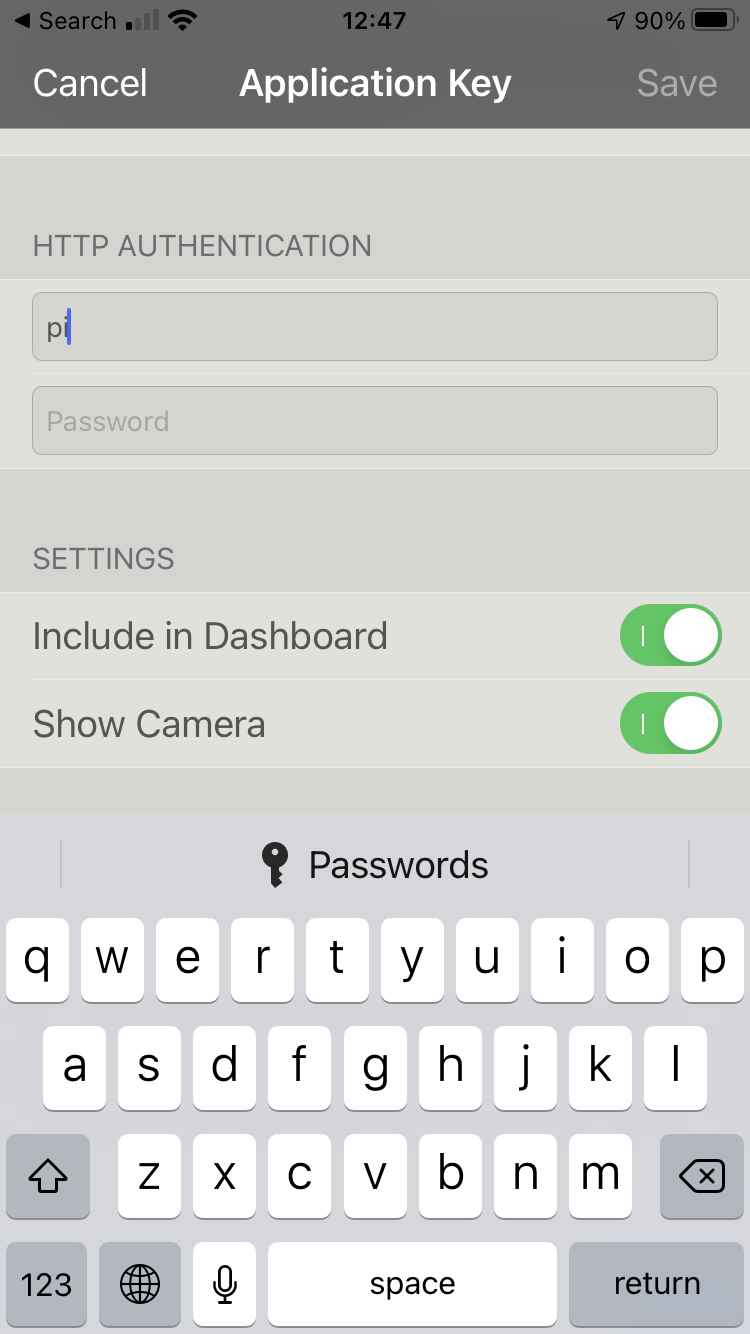Tap the location arrow in status bar

pos(618,18)
